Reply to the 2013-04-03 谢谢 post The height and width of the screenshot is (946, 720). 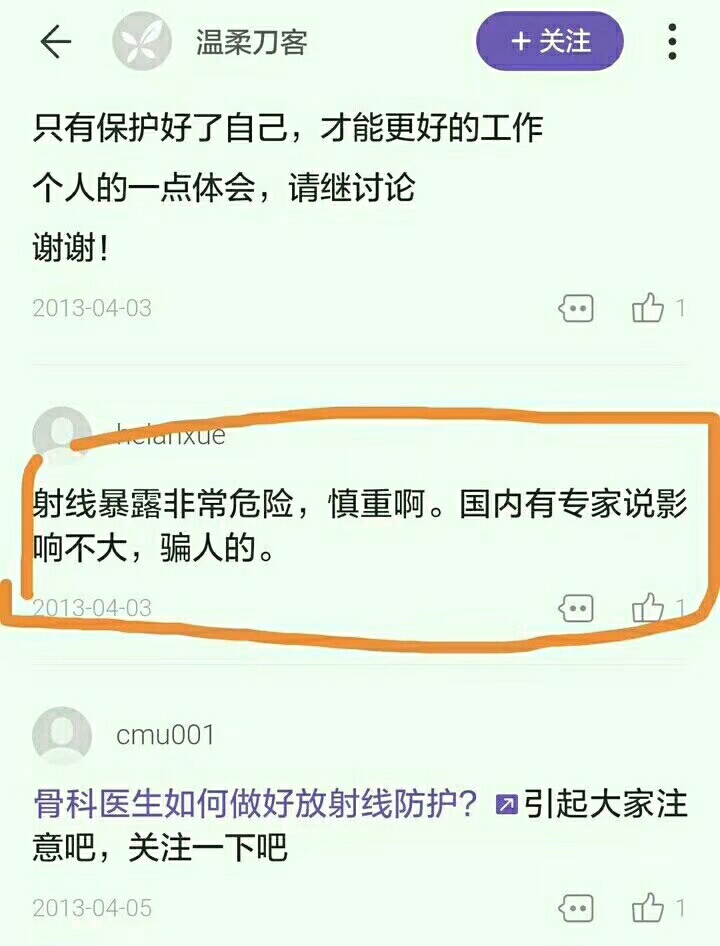tap(575, 308)
